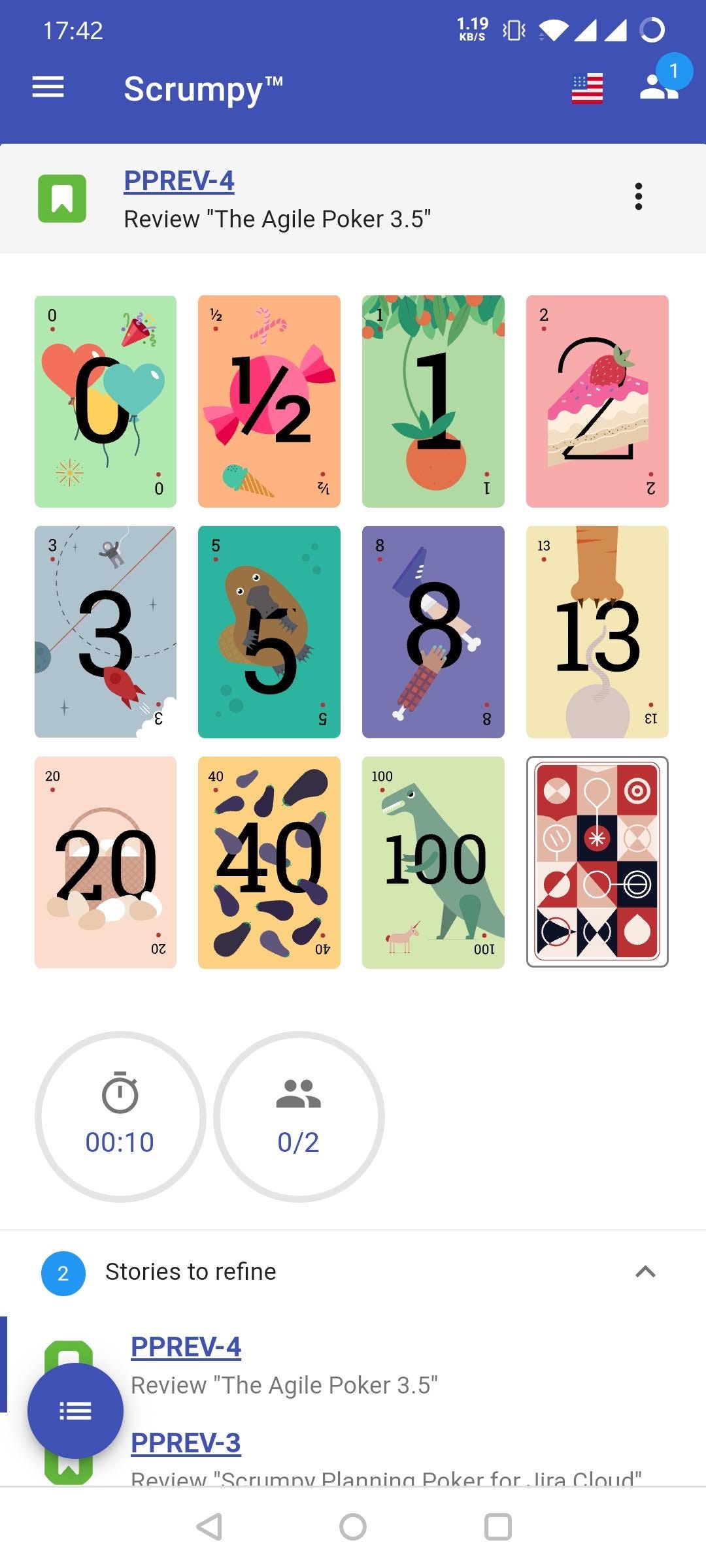Tap the floating list action button
The width and height of the screenshot is (706, 1568).
(x=75, y=1411)
